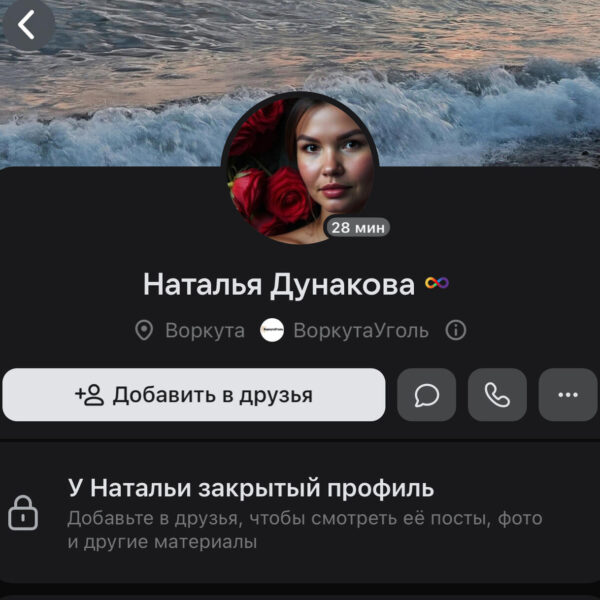Open detailed profile info icon

(x=456, y=330)
